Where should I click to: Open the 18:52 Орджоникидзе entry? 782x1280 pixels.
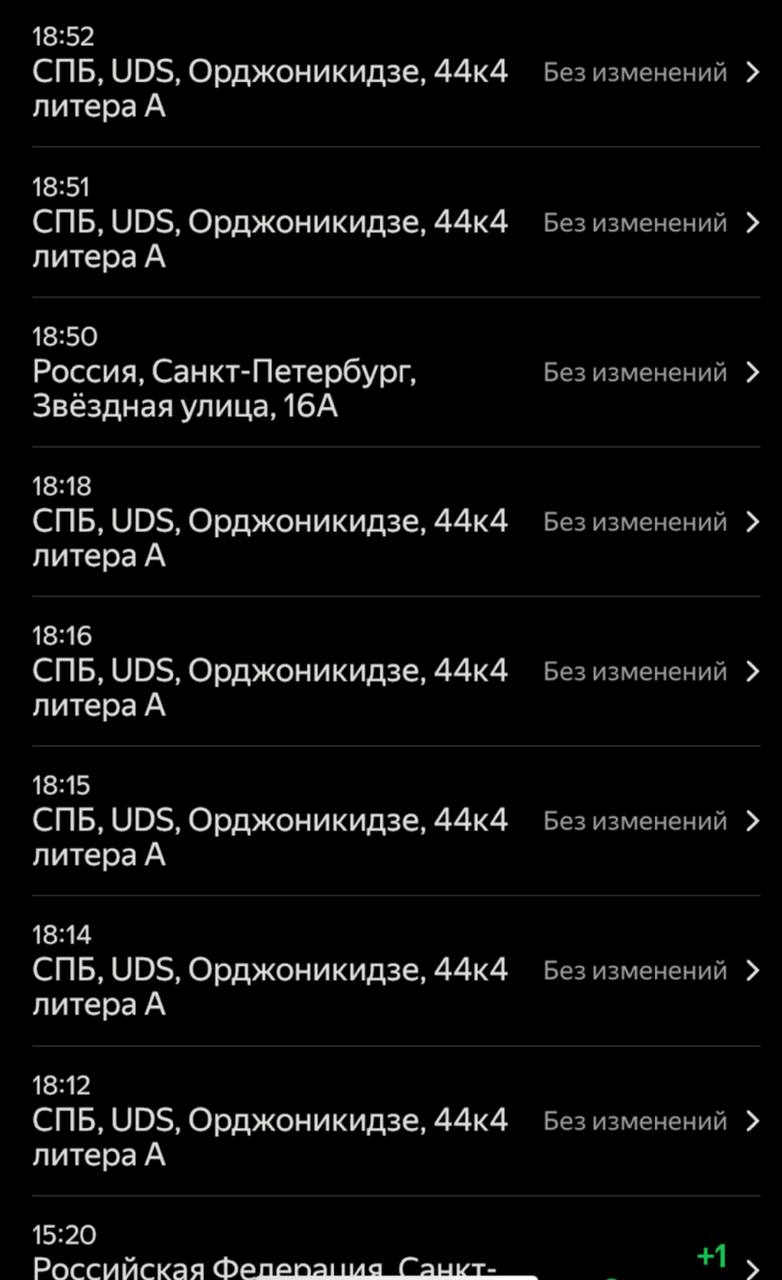click(x=390, y=73)
